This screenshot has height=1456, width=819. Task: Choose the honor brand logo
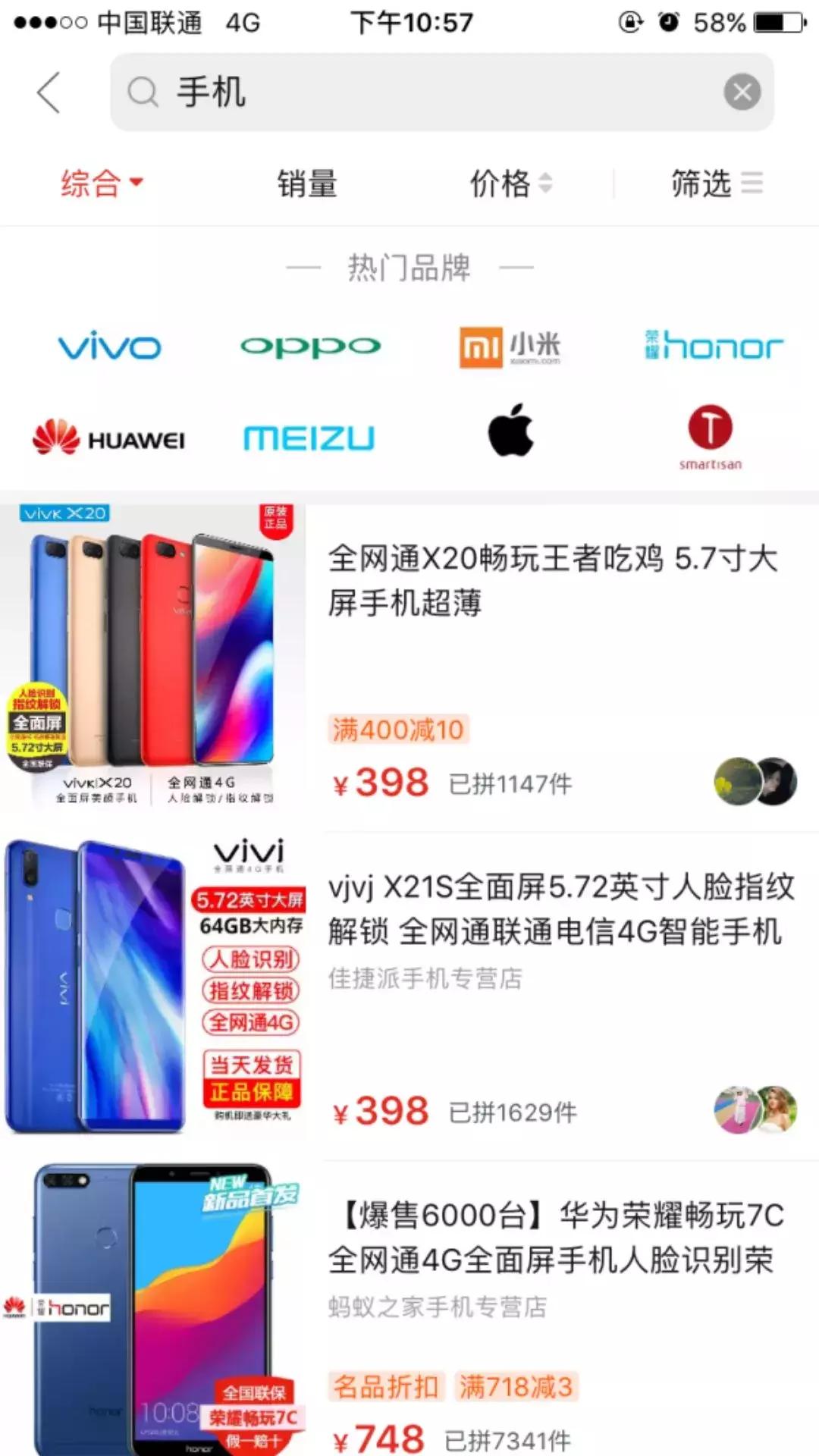coord(714,346)
